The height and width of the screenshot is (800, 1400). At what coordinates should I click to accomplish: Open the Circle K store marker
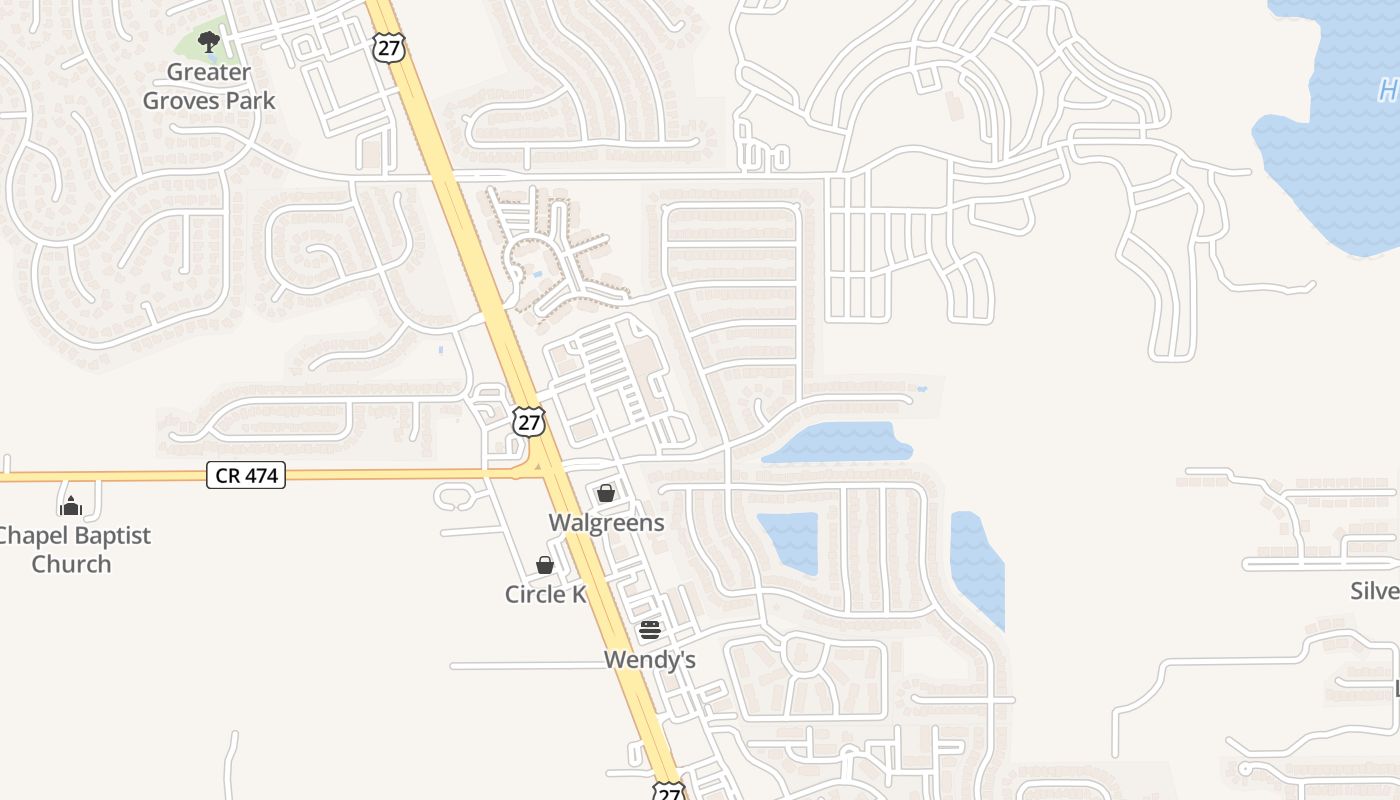pyautogui.click(x=545, y=566)
